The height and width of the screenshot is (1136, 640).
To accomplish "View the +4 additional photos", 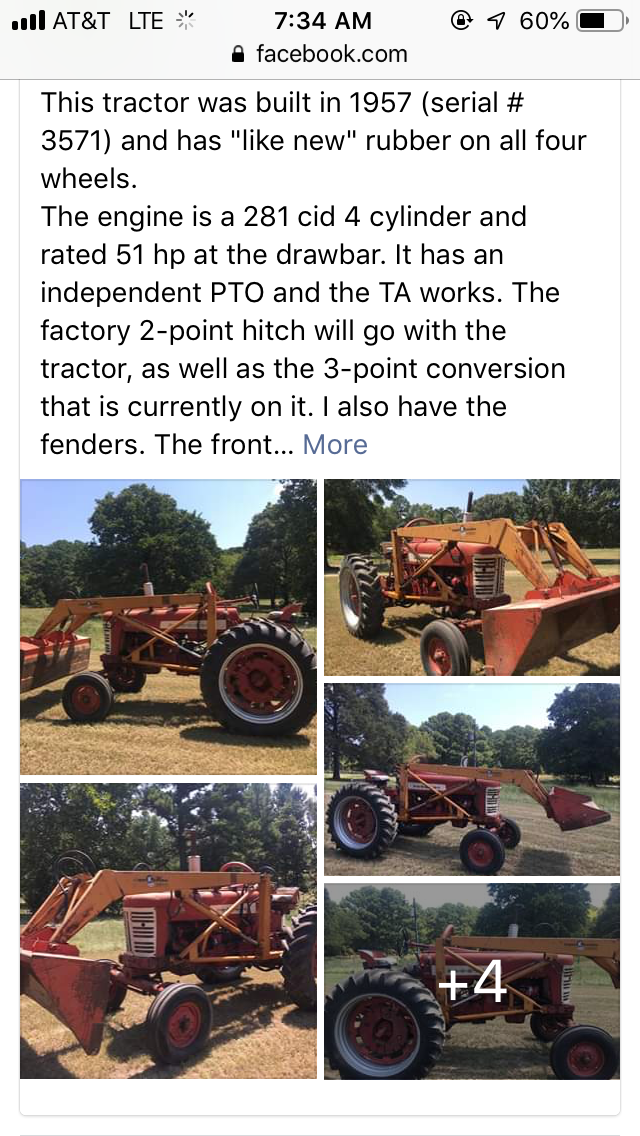I will click(x=472, y=981).
